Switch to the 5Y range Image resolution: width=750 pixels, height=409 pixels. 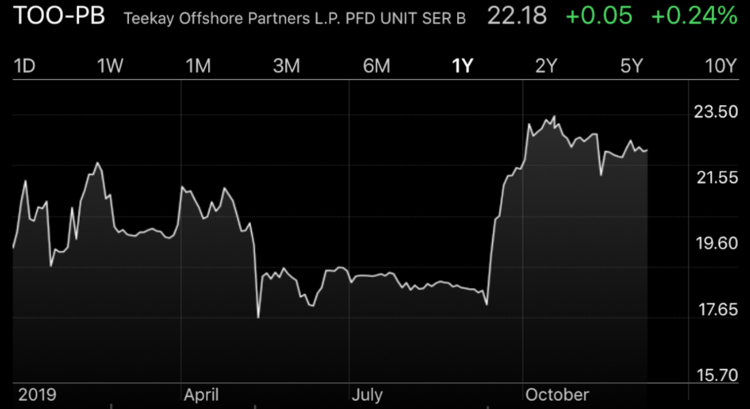click(632, 66)
